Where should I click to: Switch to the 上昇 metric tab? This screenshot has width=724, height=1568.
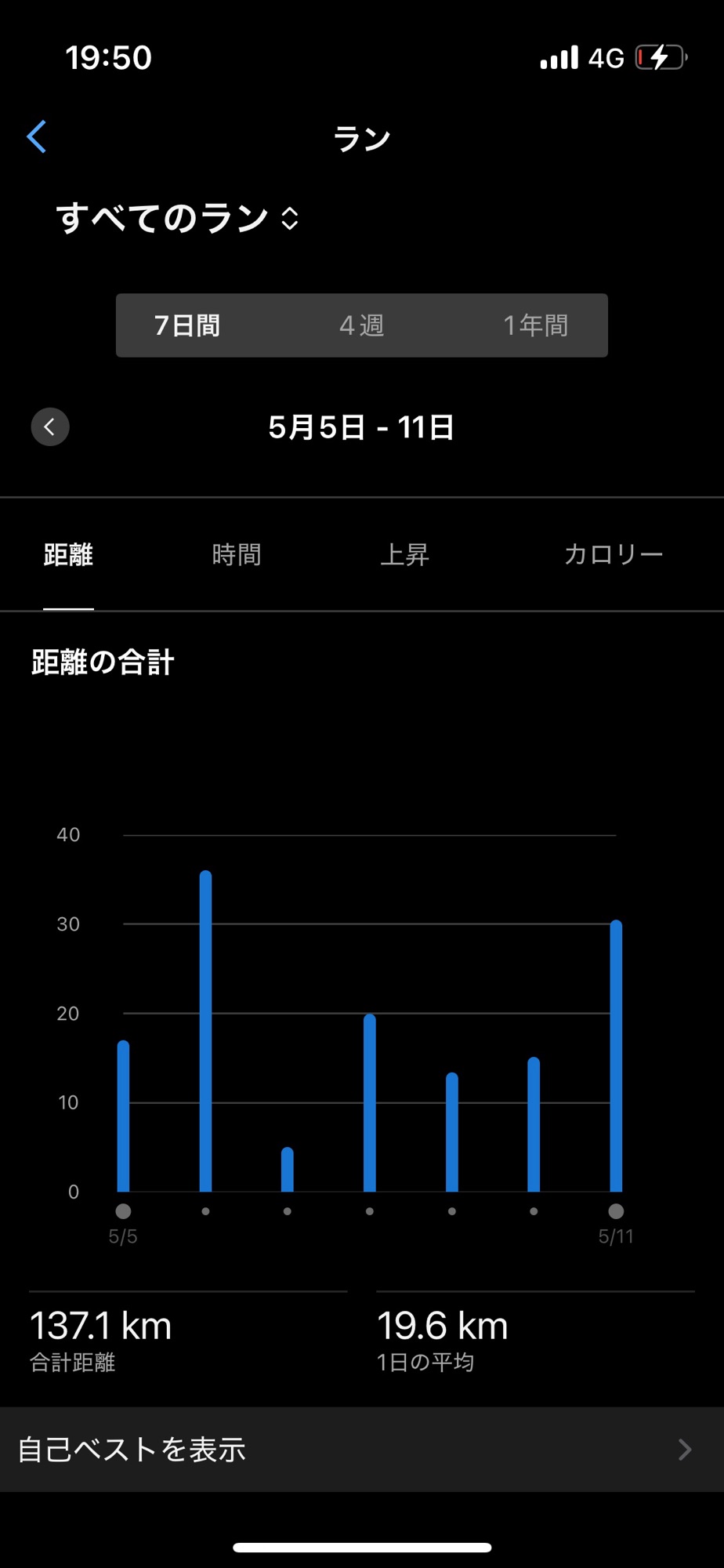pyautogui.click(x=404, y=555)
